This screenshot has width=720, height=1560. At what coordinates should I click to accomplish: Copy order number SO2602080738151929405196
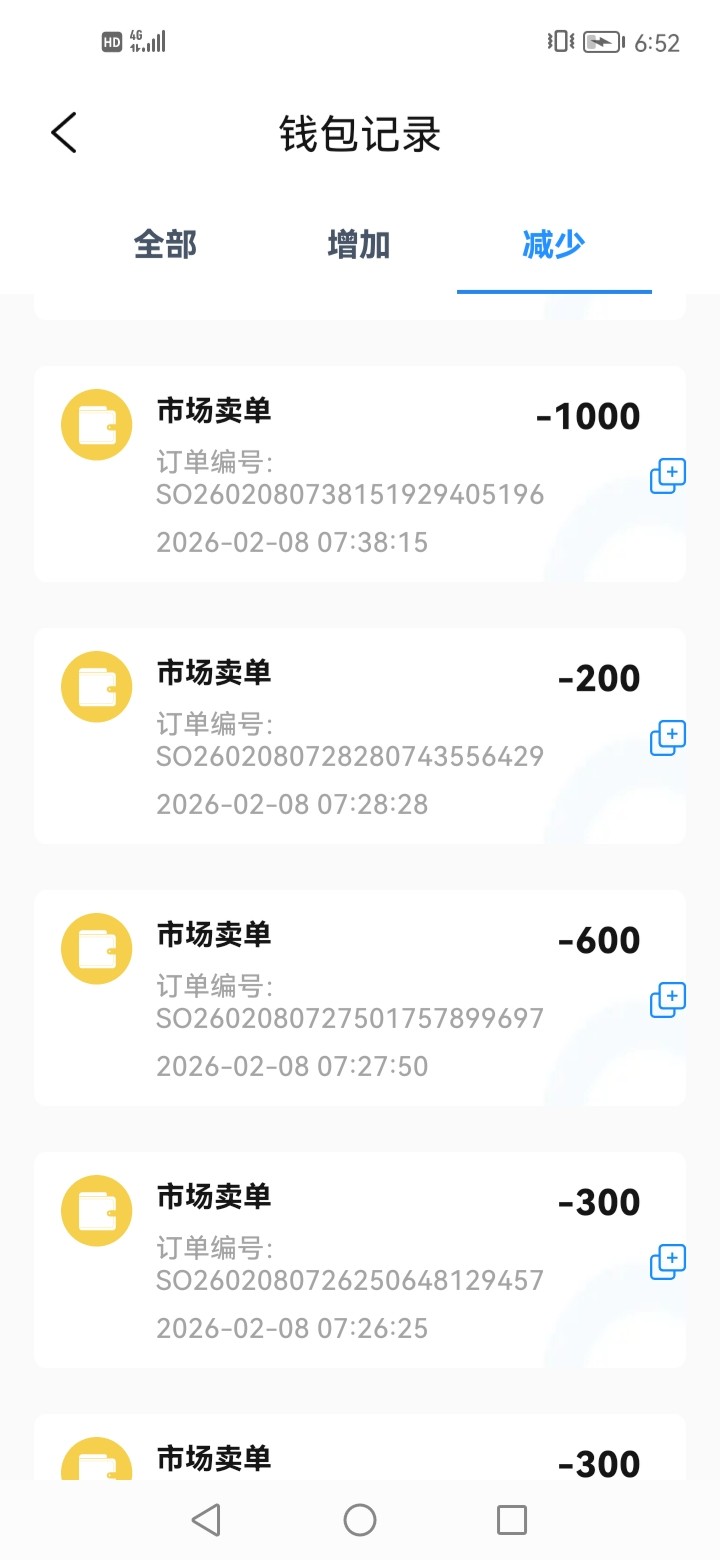coord(667,476)
